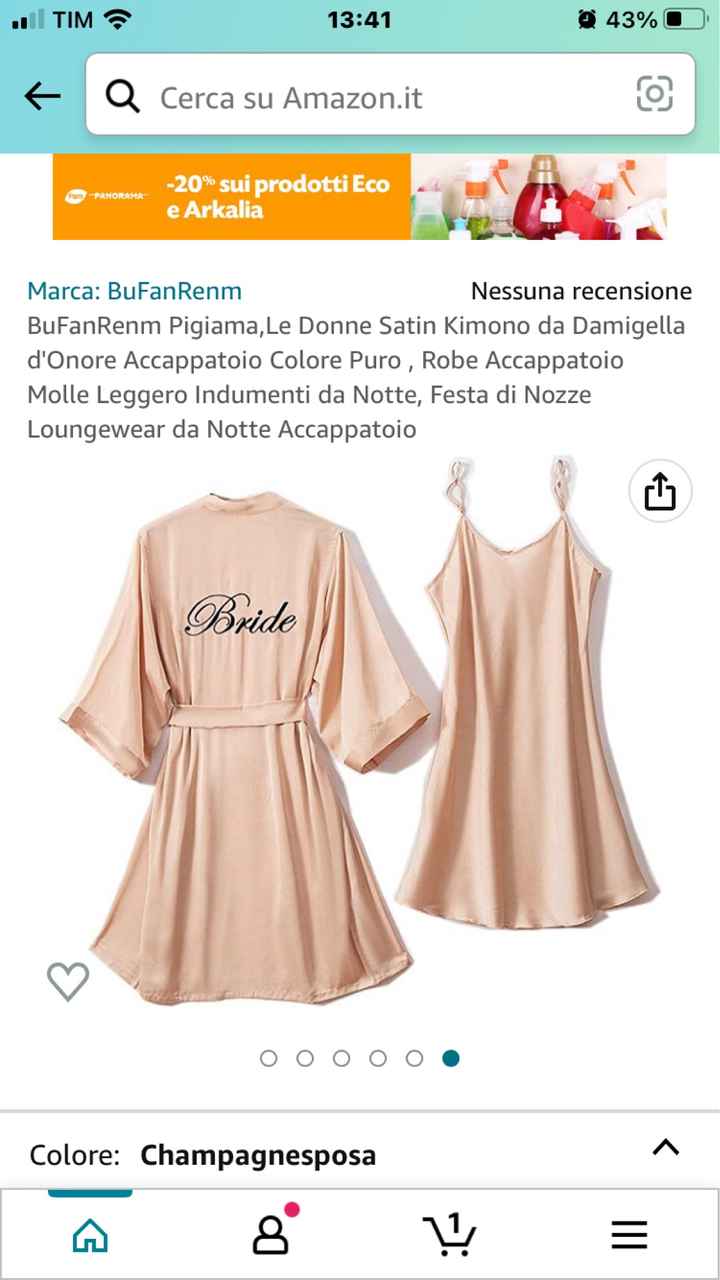Add the robe to wish list heart

pyautogui.click(x=68, y=982)
